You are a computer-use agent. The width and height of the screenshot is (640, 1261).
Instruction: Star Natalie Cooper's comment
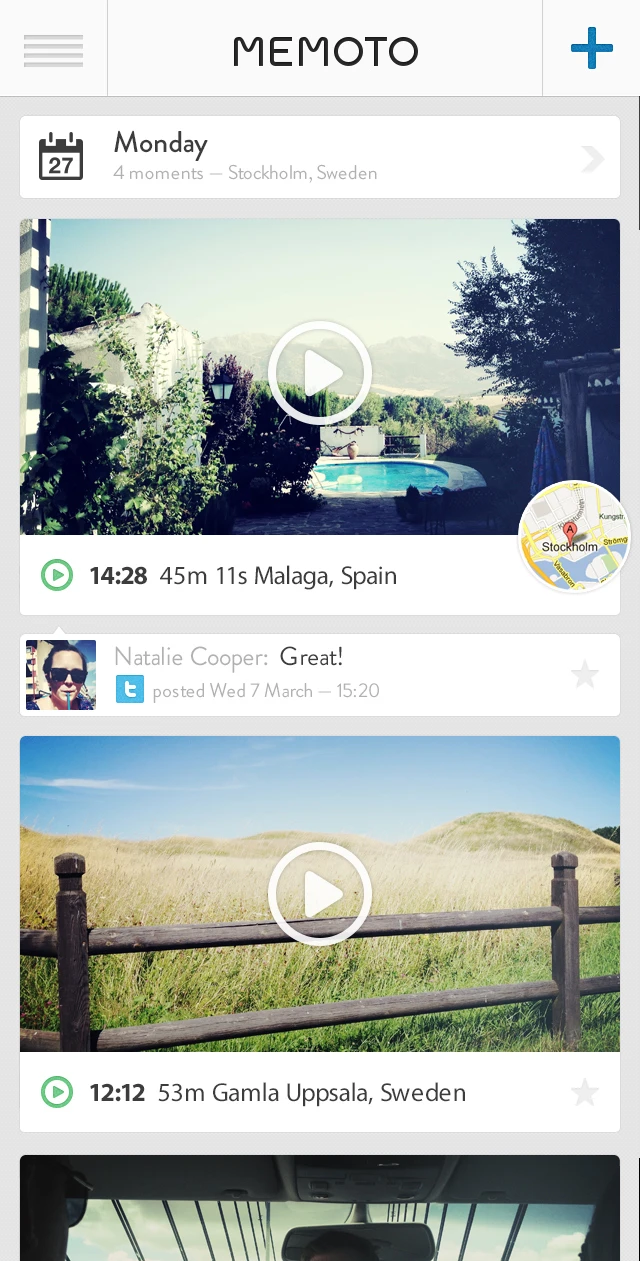point(584,675)
